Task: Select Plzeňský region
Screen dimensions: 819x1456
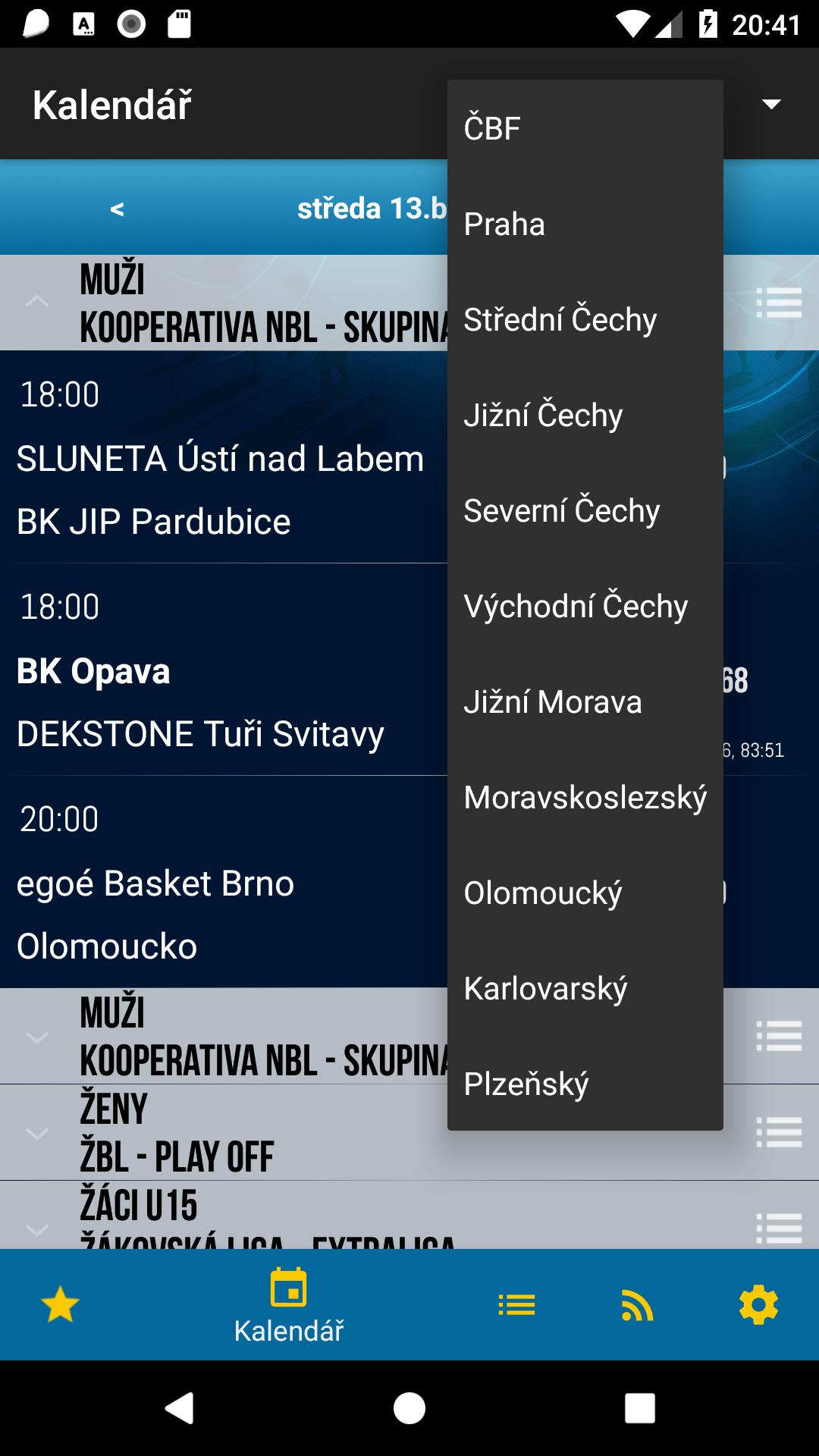Action: coord(584,1084)
